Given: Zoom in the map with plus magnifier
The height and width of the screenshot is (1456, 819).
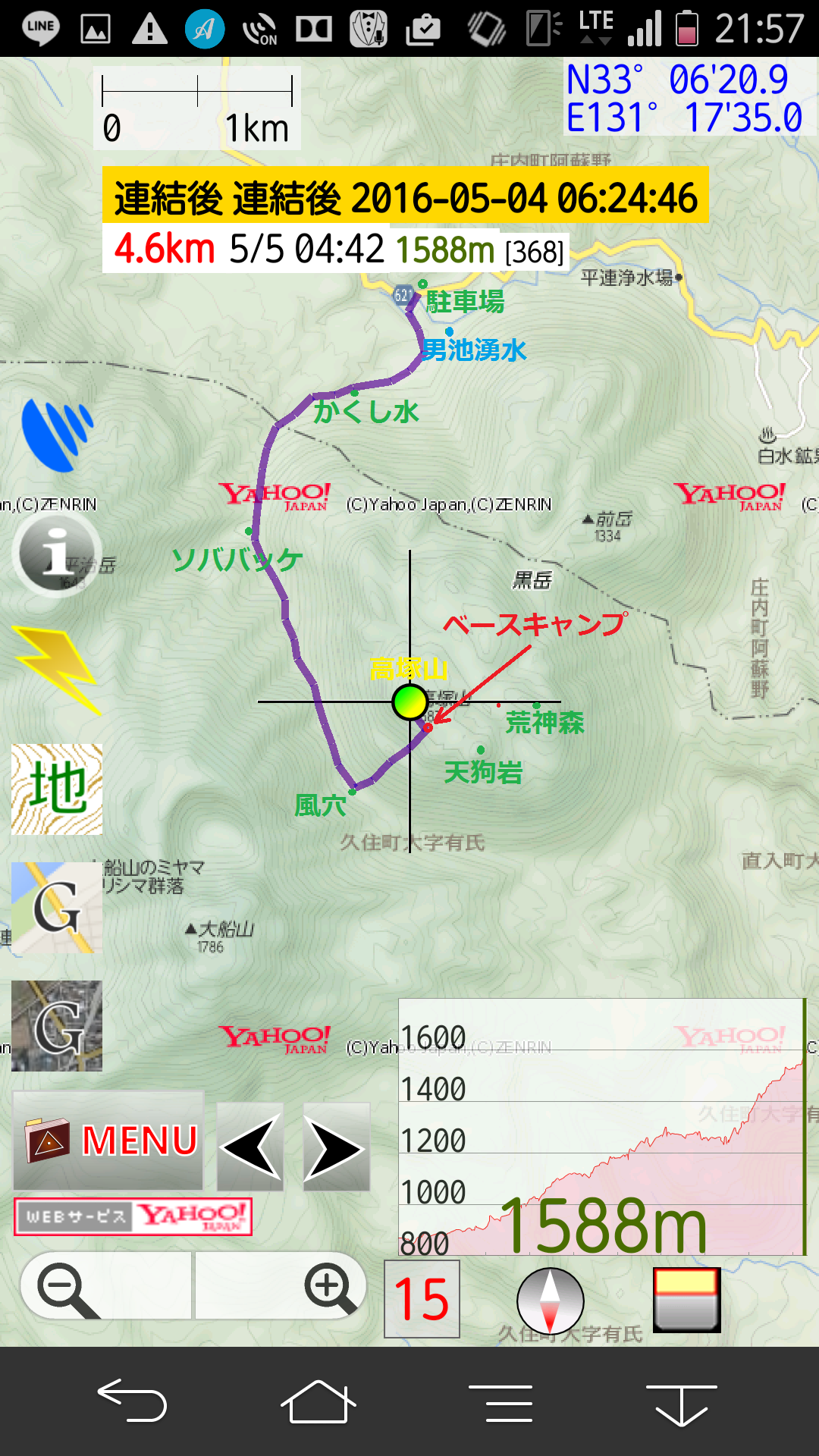Looking at the screenshot, I should tap(281, 1287).
